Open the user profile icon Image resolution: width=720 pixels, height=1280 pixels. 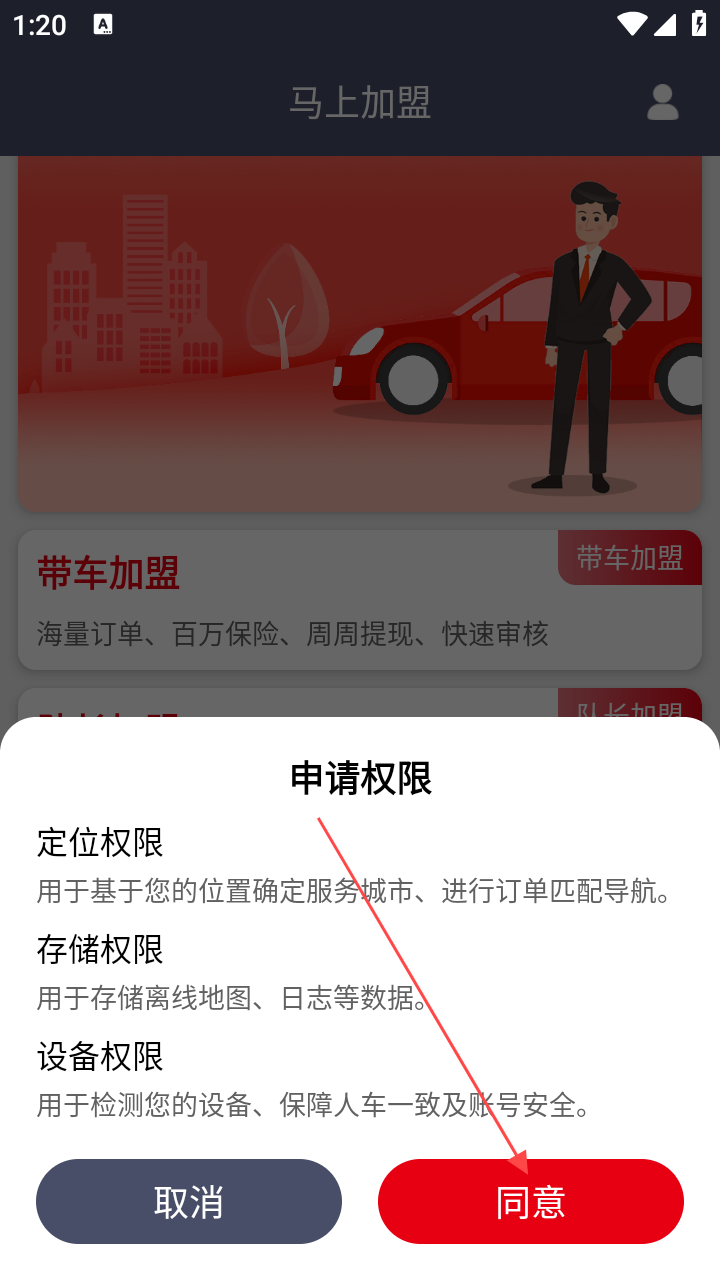[x=662, y=102]
